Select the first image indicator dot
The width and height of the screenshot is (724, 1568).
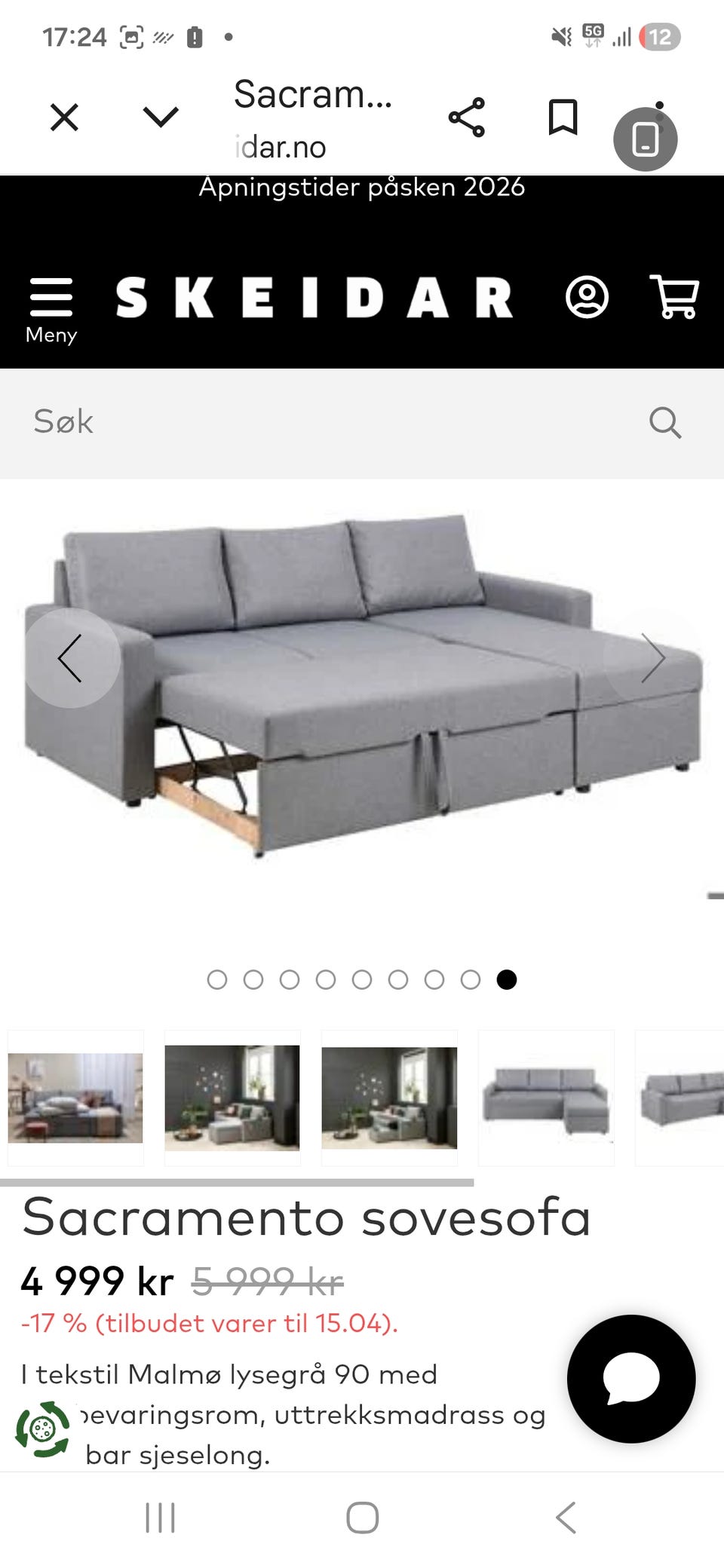(217, 979)
